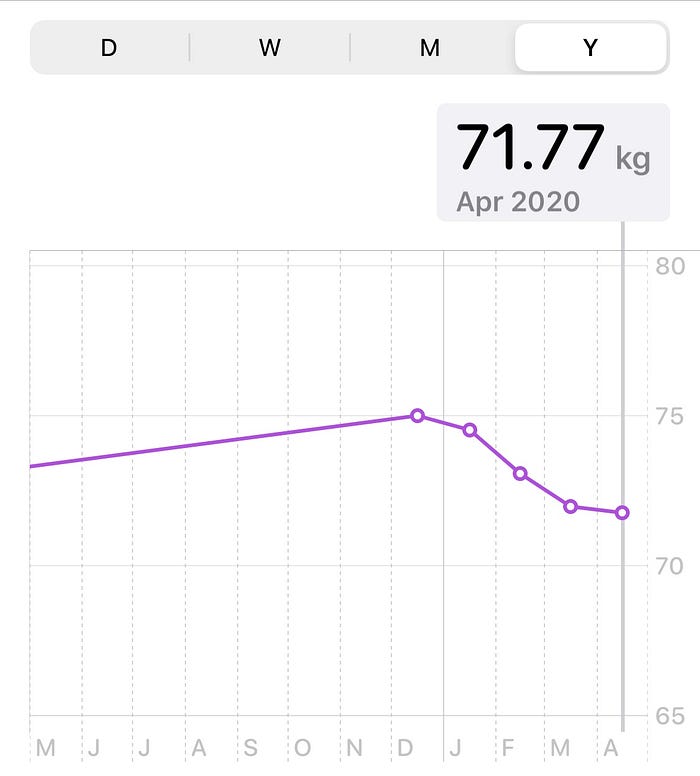Switch to the M (month) view
This screenshot has width=700, height=776.
coord(430,48)
